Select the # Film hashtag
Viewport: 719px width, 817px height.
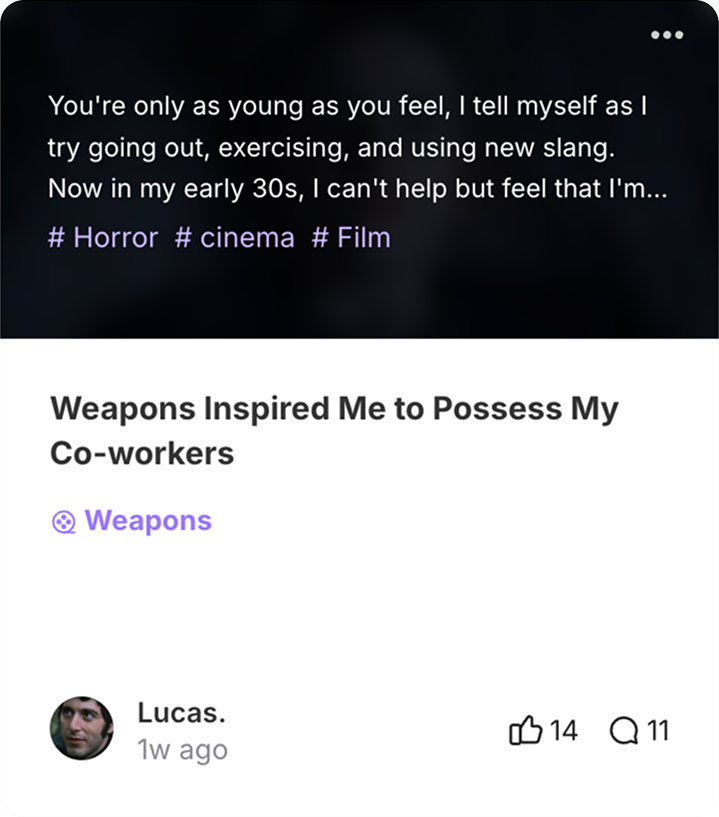[350, 238]
